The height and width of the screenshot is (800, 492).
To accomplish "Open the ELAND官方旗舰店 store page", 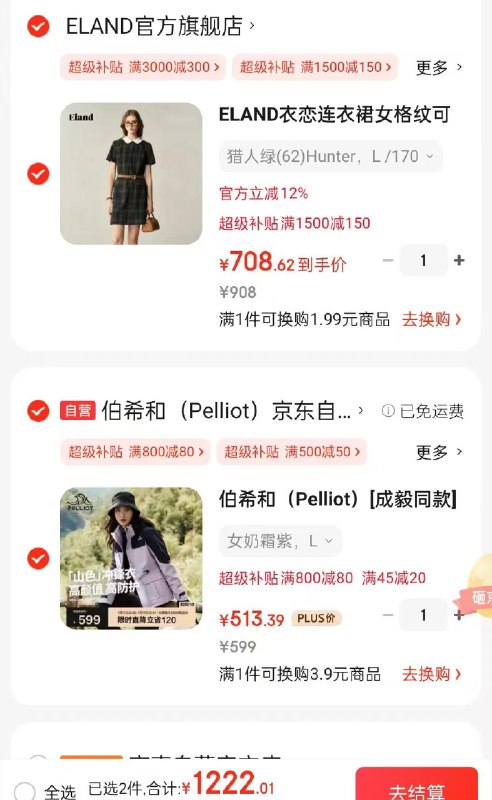I will pos(159,26).
